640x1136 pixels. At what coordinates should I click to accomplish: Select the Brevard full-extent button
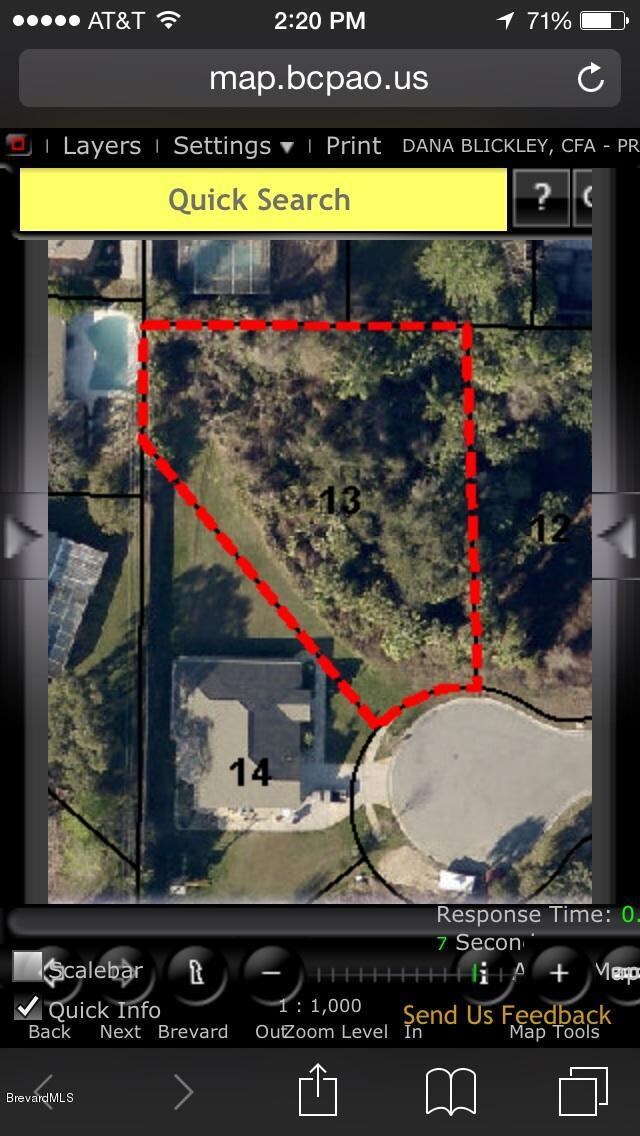click(195, 972)
